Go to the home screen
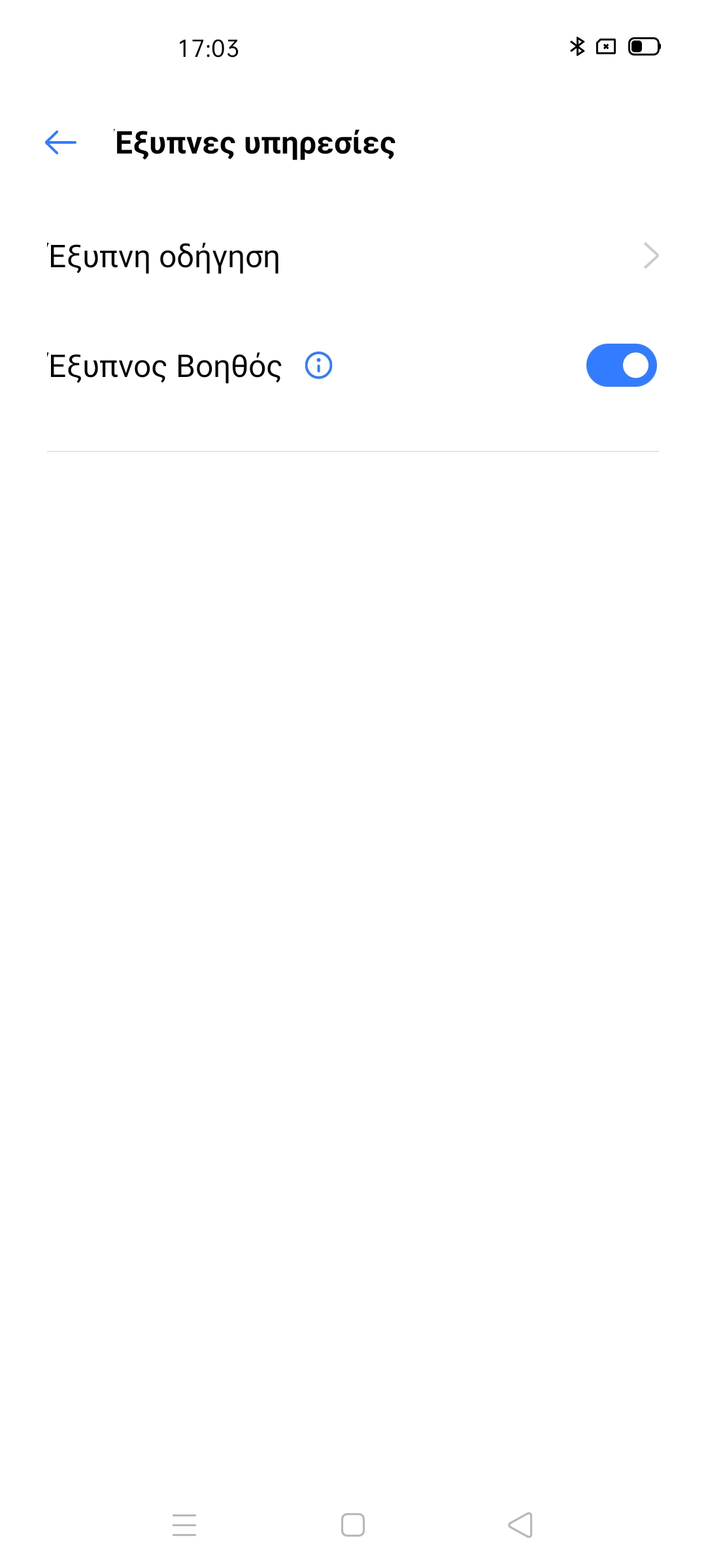706x1568 pixels. click(x=353, y=1525)
